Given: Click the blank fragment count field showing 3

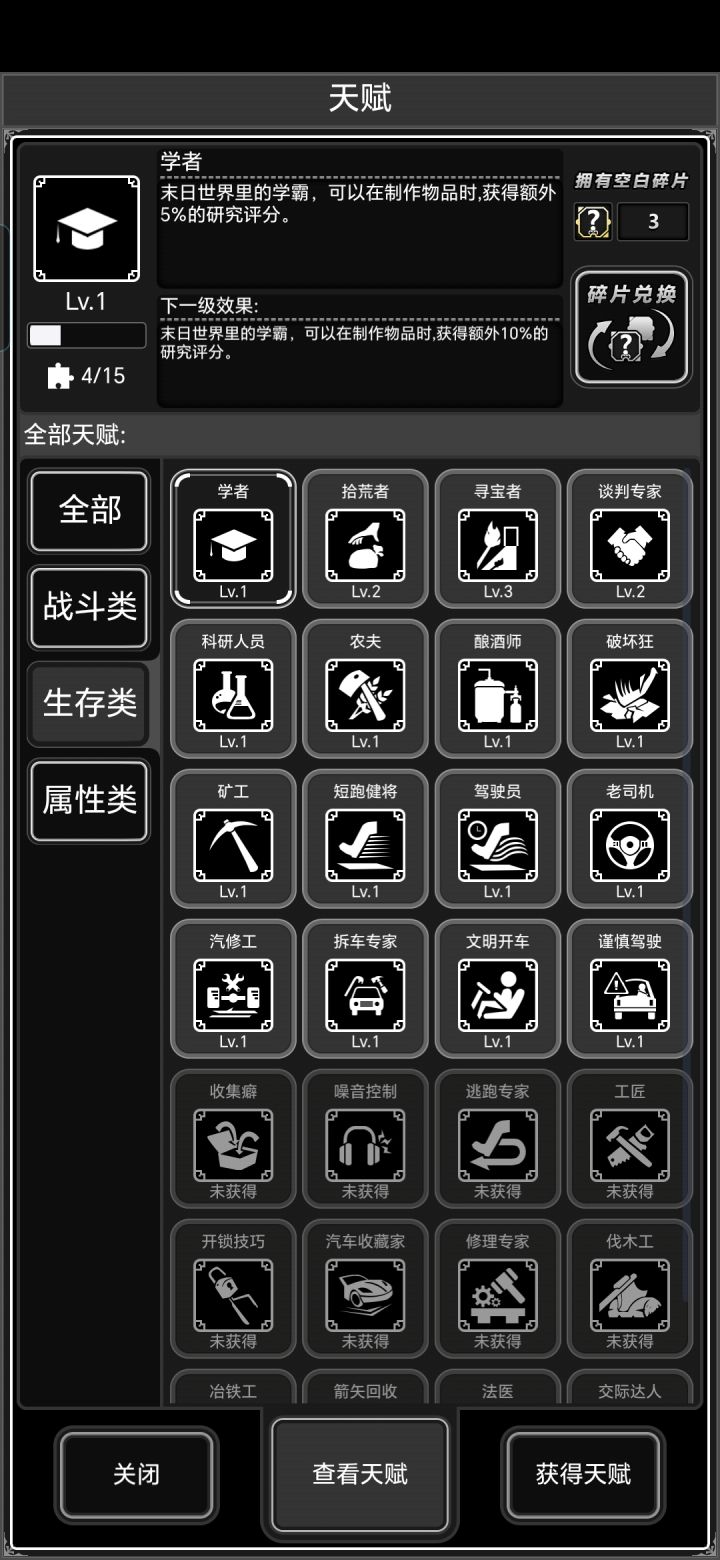Looking at the screenshot, I should tap(655, 222).
